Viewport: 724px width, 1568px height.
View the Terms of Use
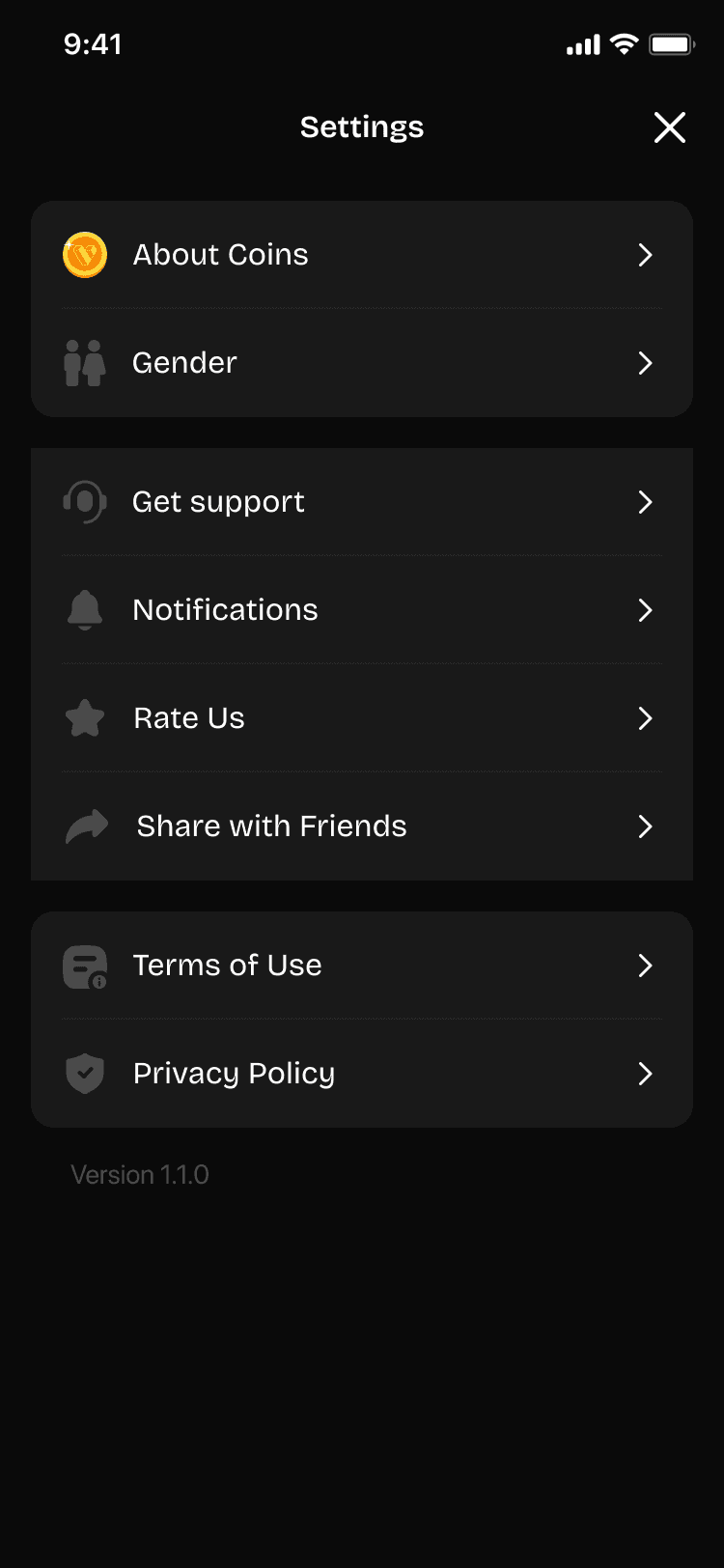tap(361, 966)
